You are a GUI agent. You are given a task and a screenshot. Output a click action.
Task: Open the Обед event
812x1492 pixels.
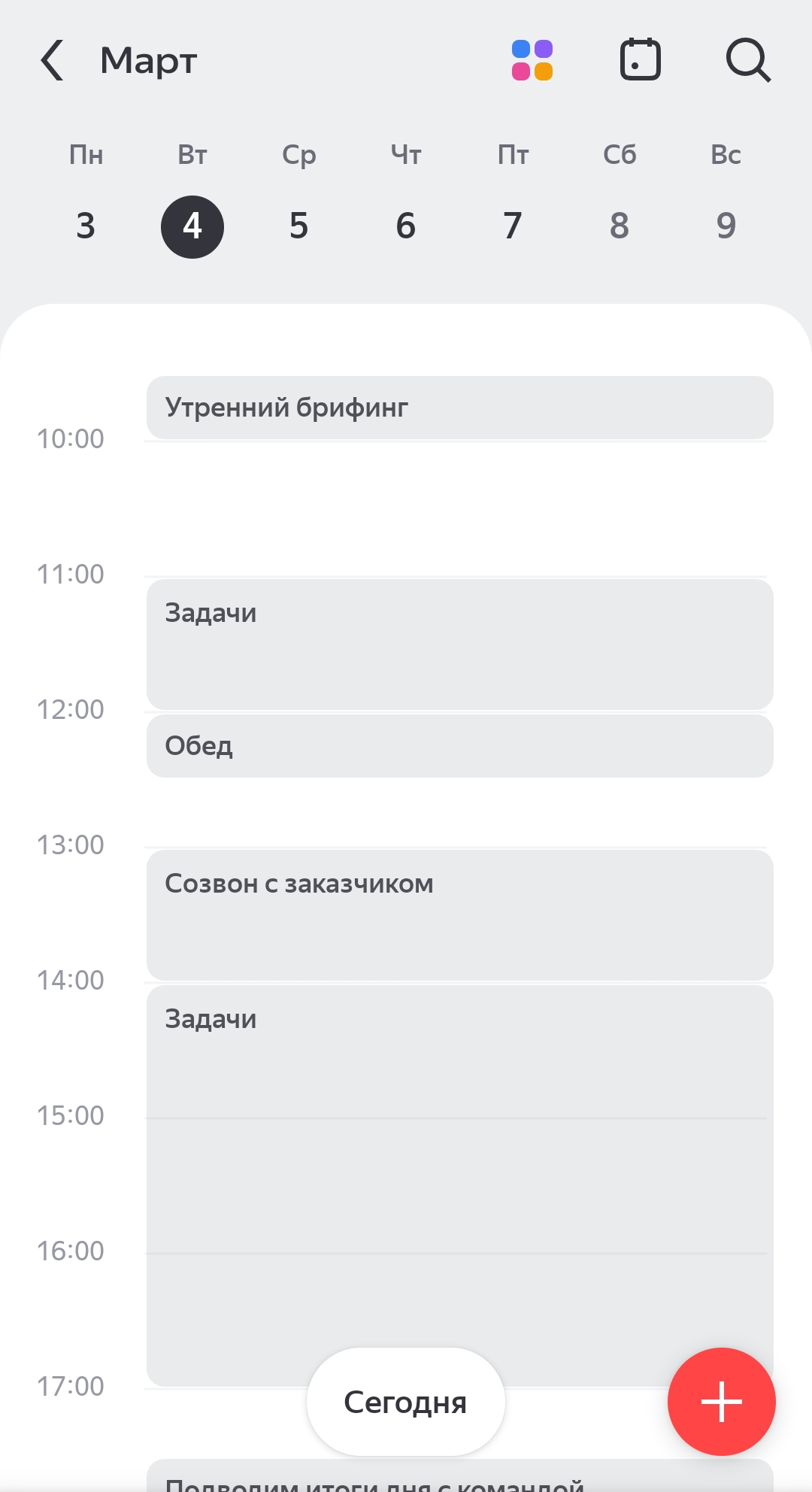click(x=459, y=746)
